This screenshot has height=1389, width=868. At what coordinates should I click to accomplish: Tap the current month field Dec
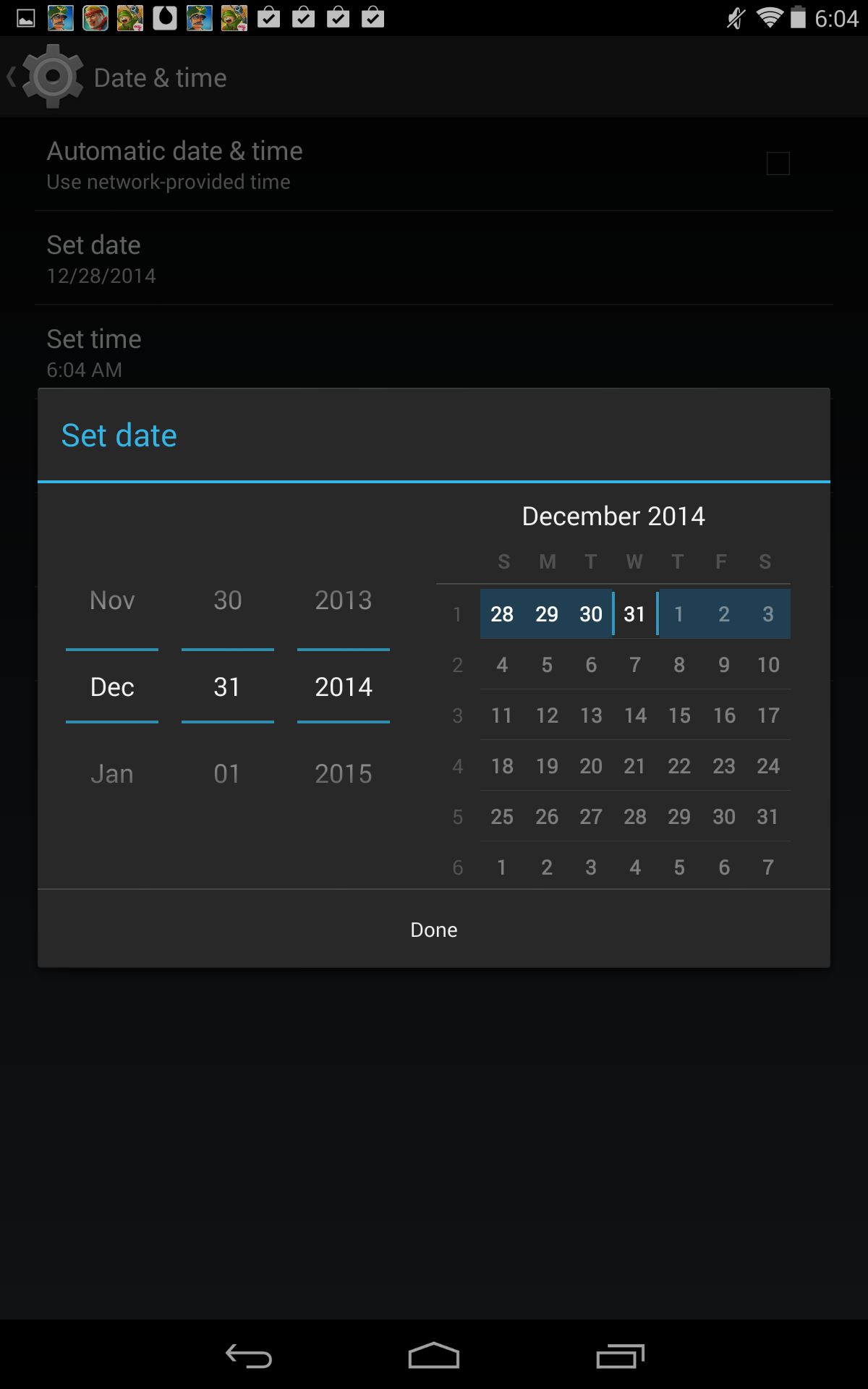click(112, 687)
